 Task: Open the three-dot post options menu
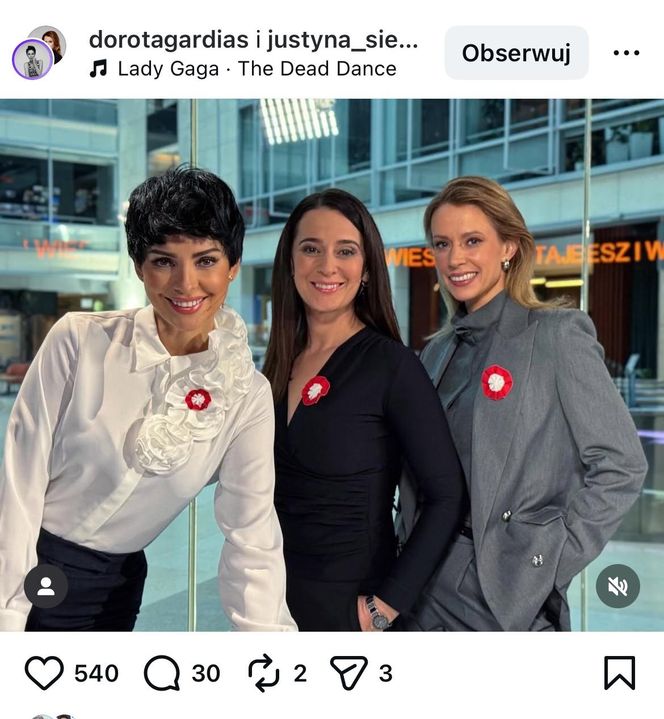click(x=626, y=53)
